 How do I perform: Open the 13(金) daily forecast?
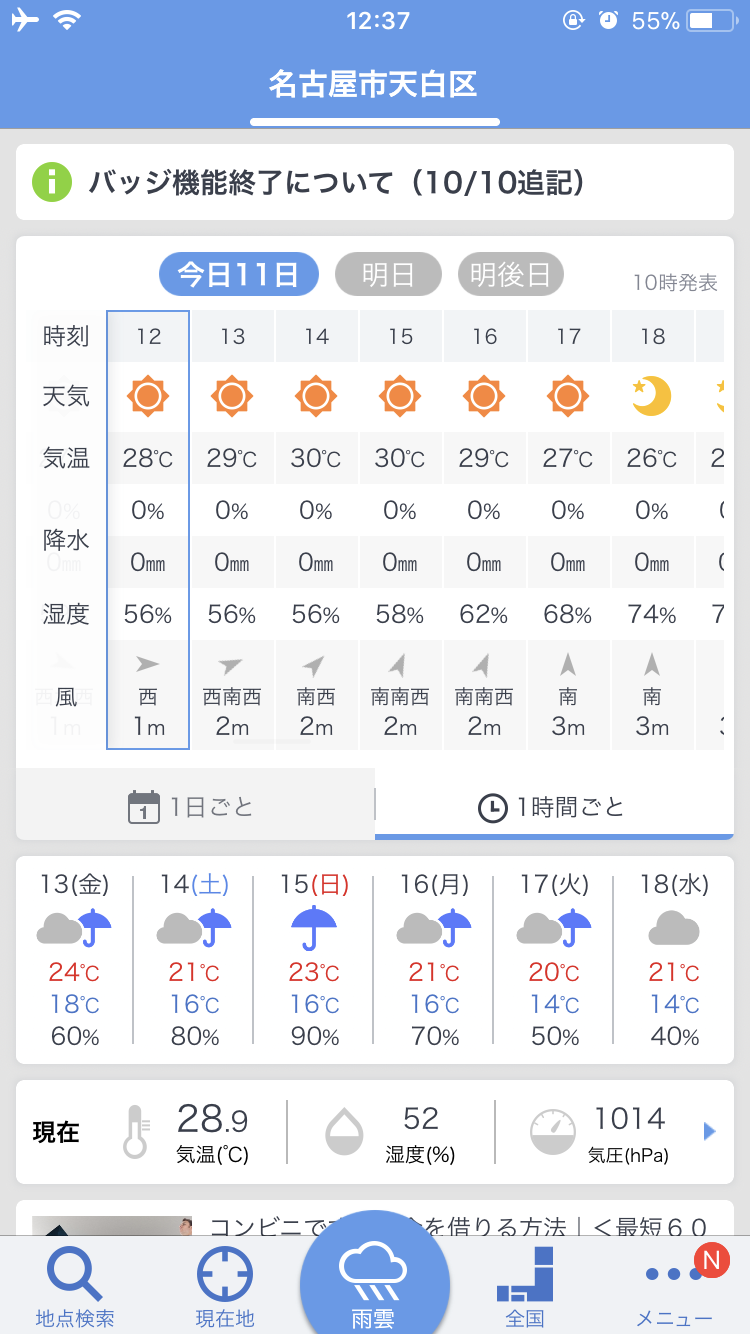pyautogui.click(x=75, y=959)
